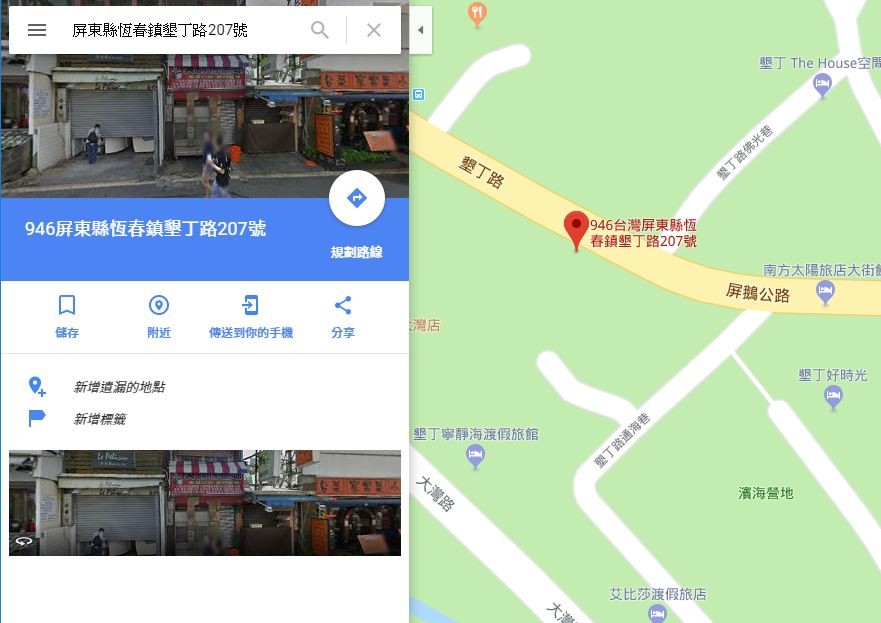Add a label with 新增標籤
The width and height of the screenshot is (881, 623).
coord(99,419)
